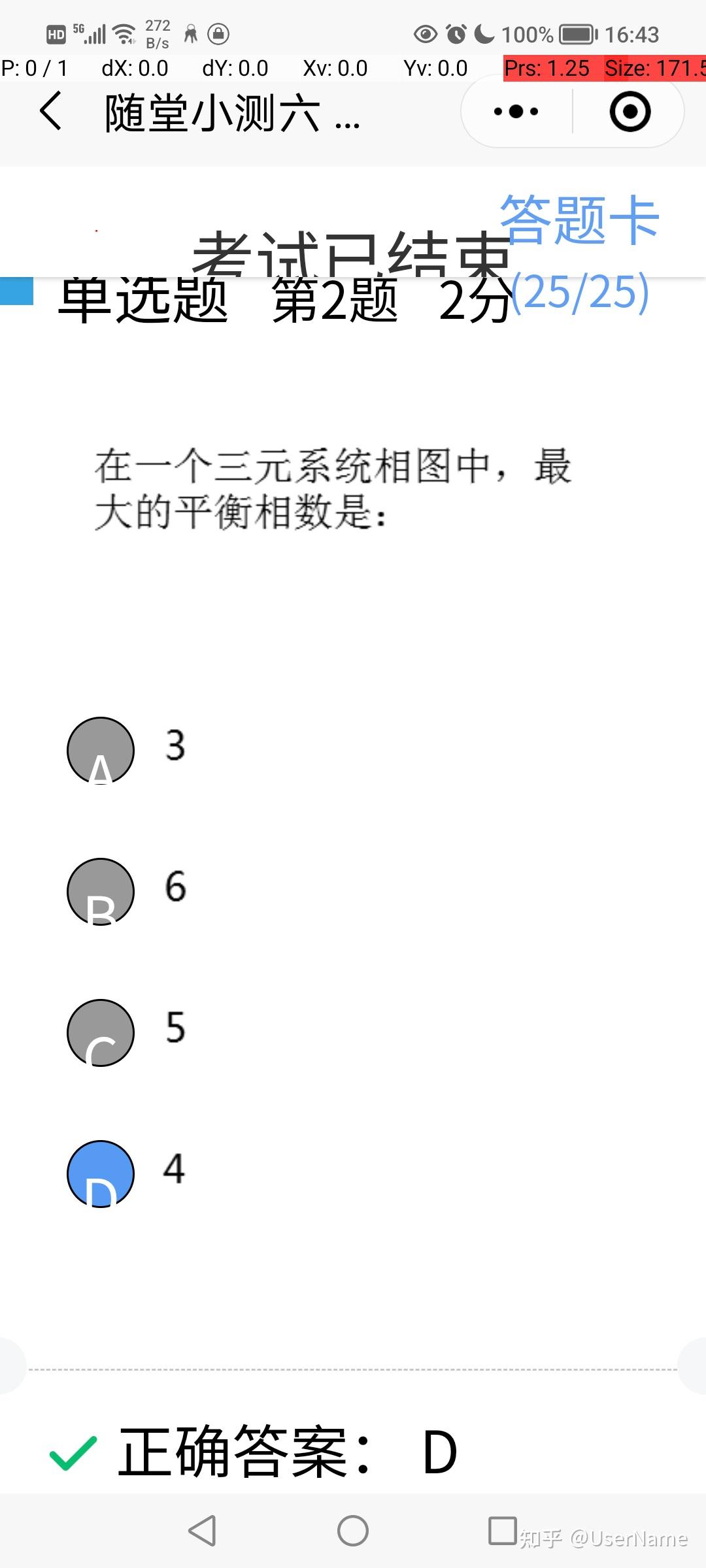Select option B with answer 6
Screen dimensions: 706x1568
tap(101, 891)
